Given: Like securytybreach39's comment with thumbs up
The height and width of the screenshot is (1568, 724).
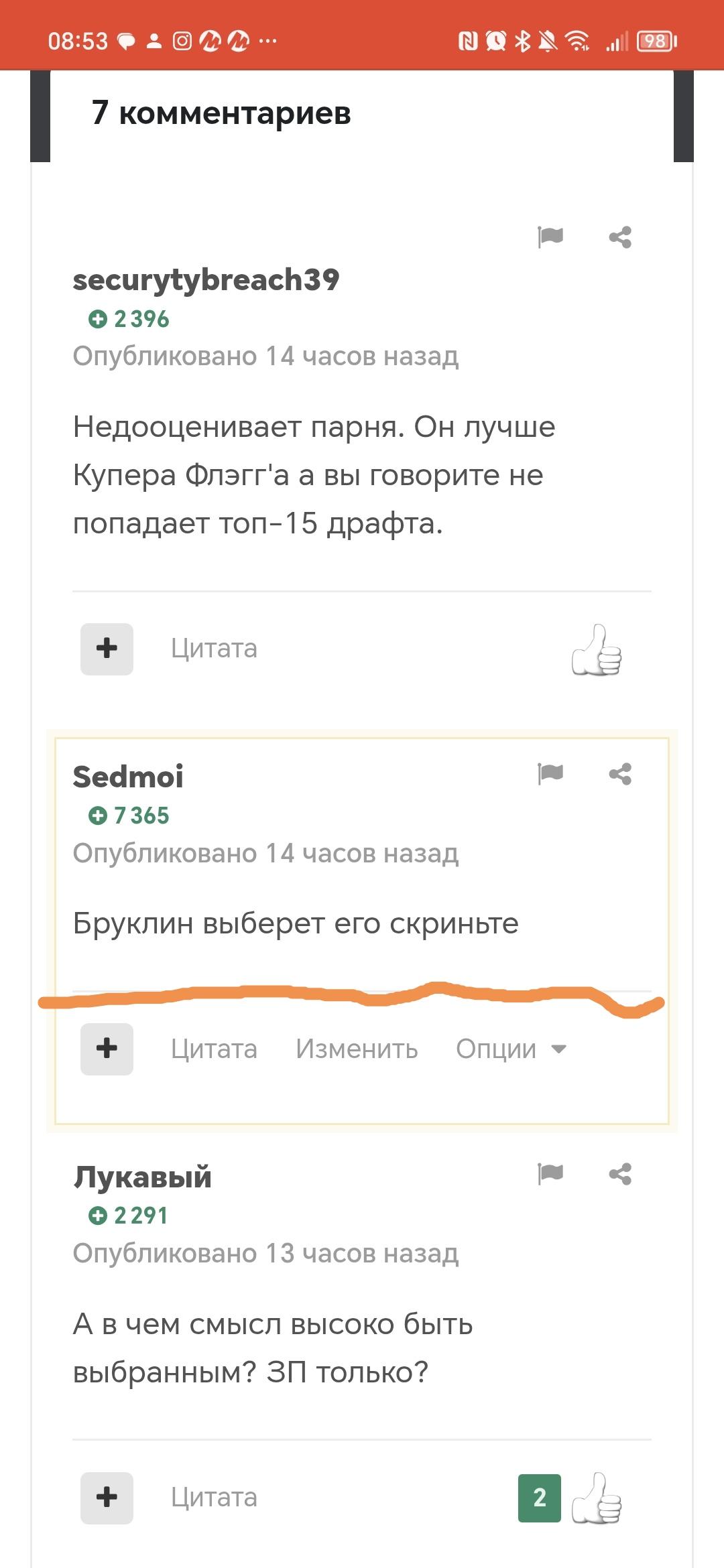Looking at the screenshot, I should 596,649.
